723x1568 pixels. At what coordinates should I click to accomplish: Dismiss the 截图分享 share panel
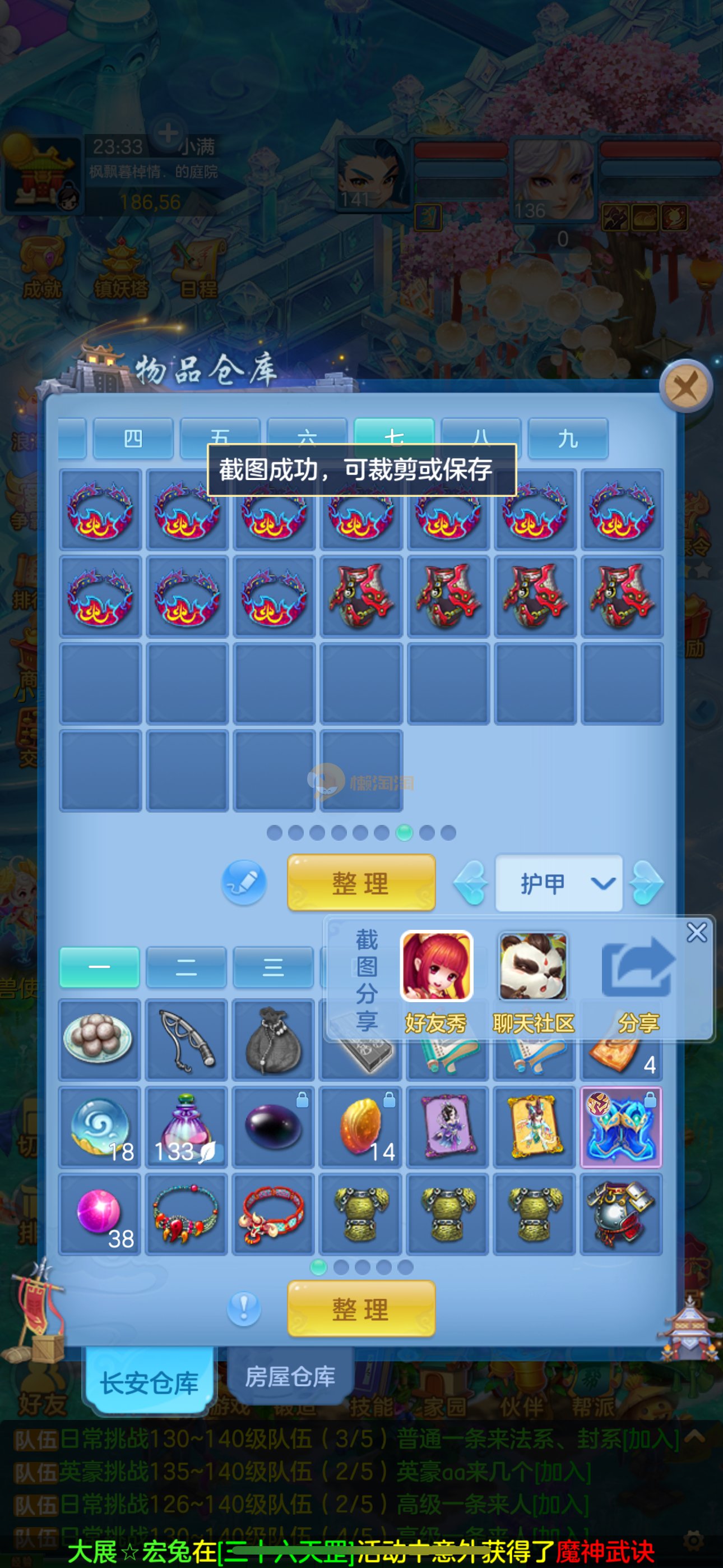(x=696, y=932)
